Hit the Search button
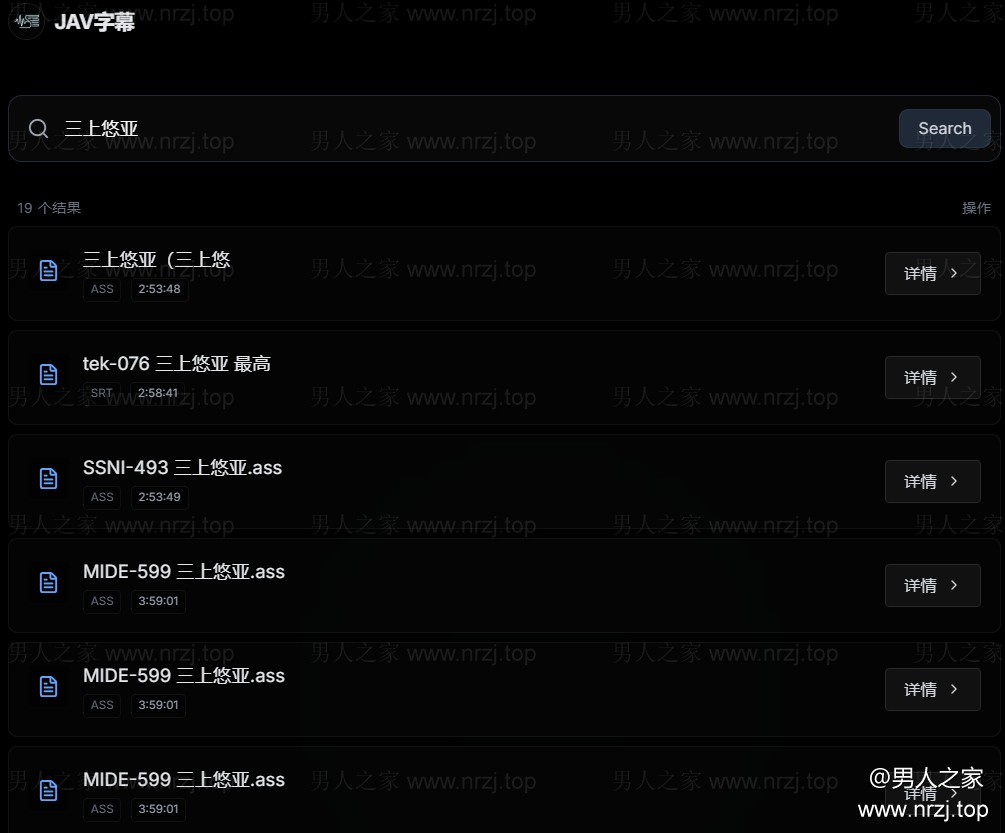This screenshot has height=833, width=1005. [x=944, y=129]
